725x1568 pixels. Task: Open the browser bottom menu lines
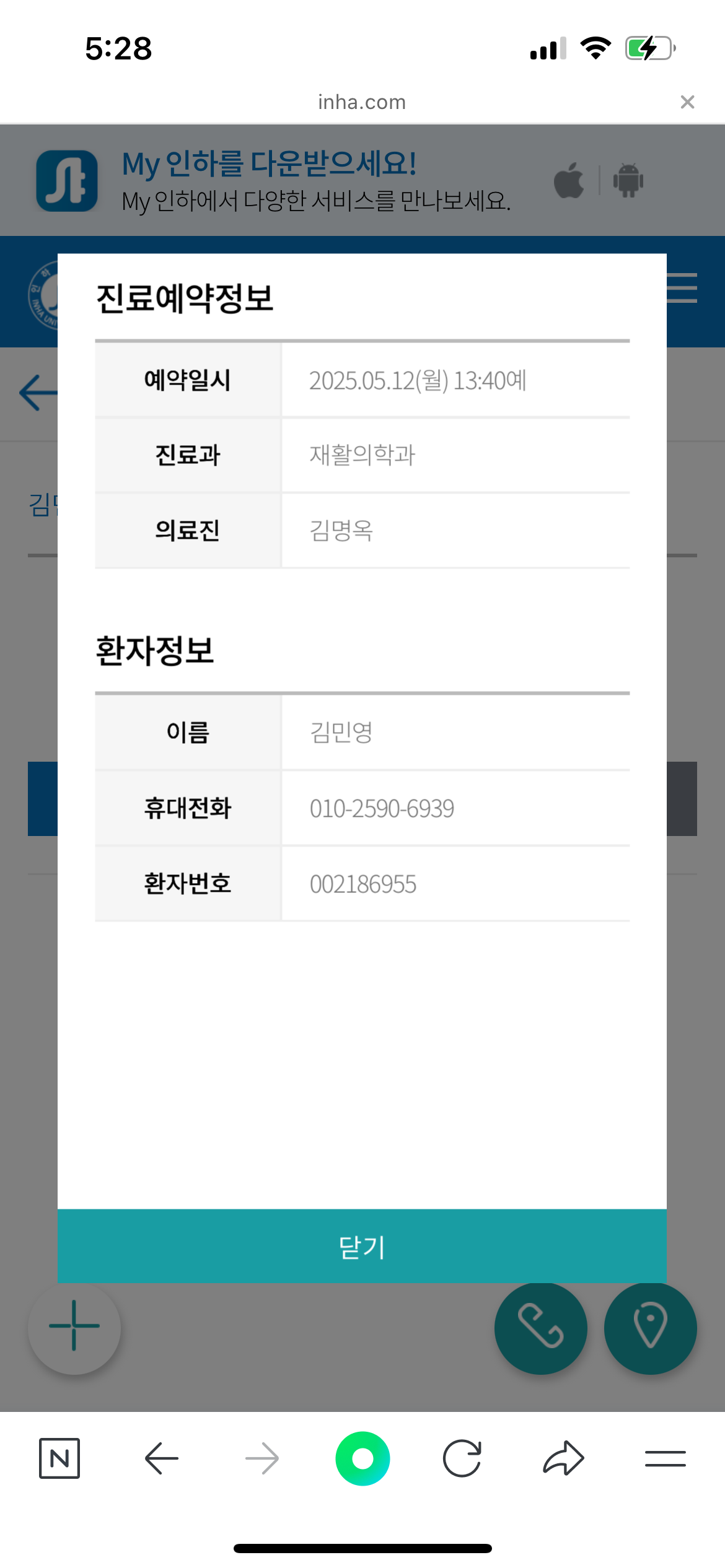pyautogui.click(x=666, y=1458)
